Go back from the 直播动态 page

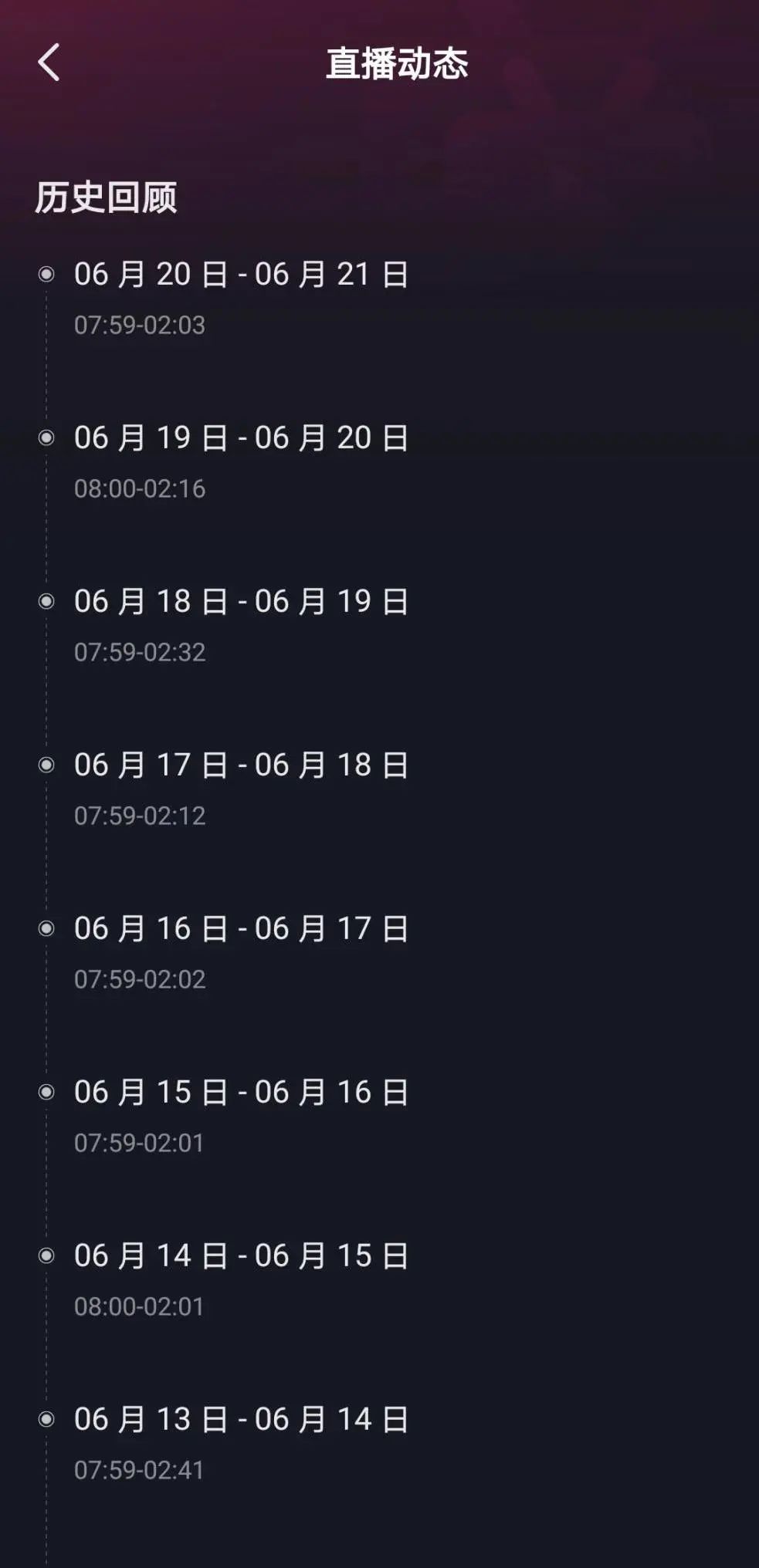click(49, 63)
